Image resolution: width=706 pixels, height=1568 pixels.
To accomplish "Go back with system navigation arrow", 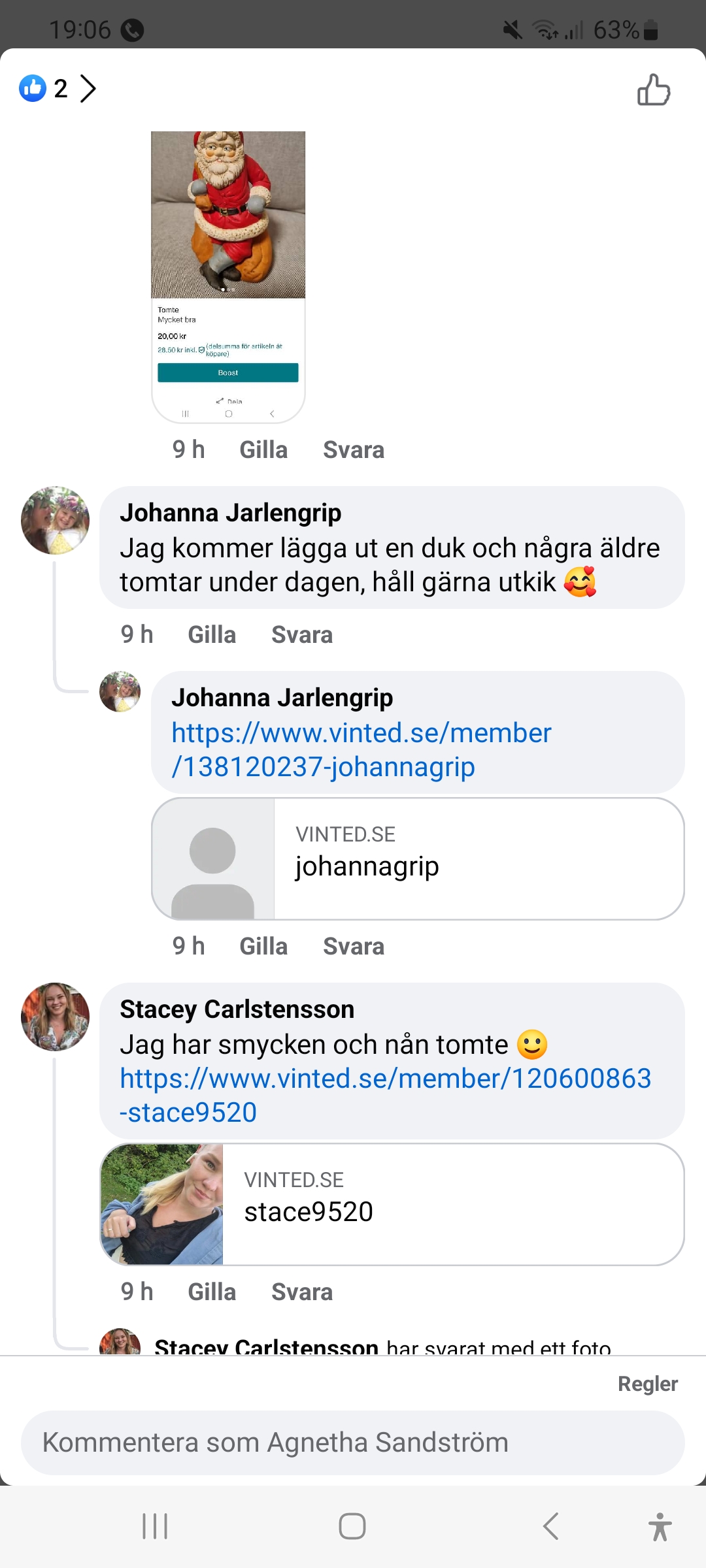I will 550,1526.
